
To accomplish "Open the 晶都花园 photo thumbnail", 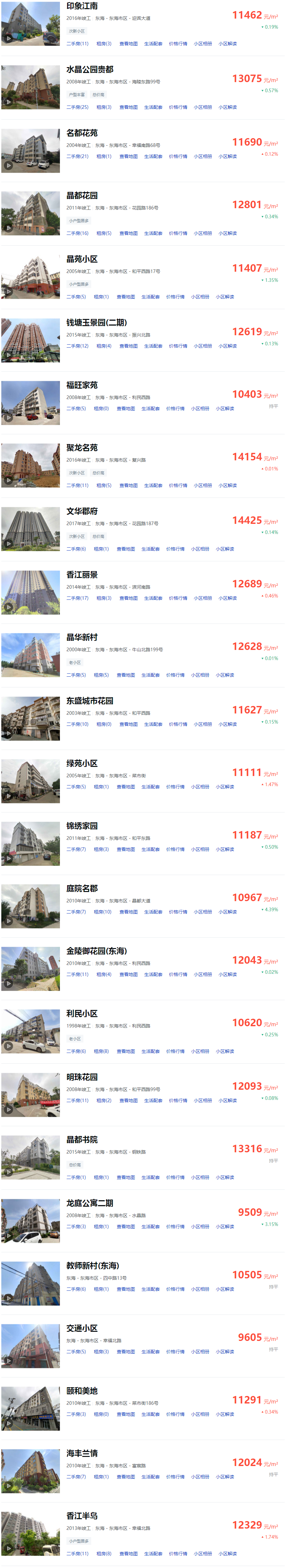I will 30,213.
